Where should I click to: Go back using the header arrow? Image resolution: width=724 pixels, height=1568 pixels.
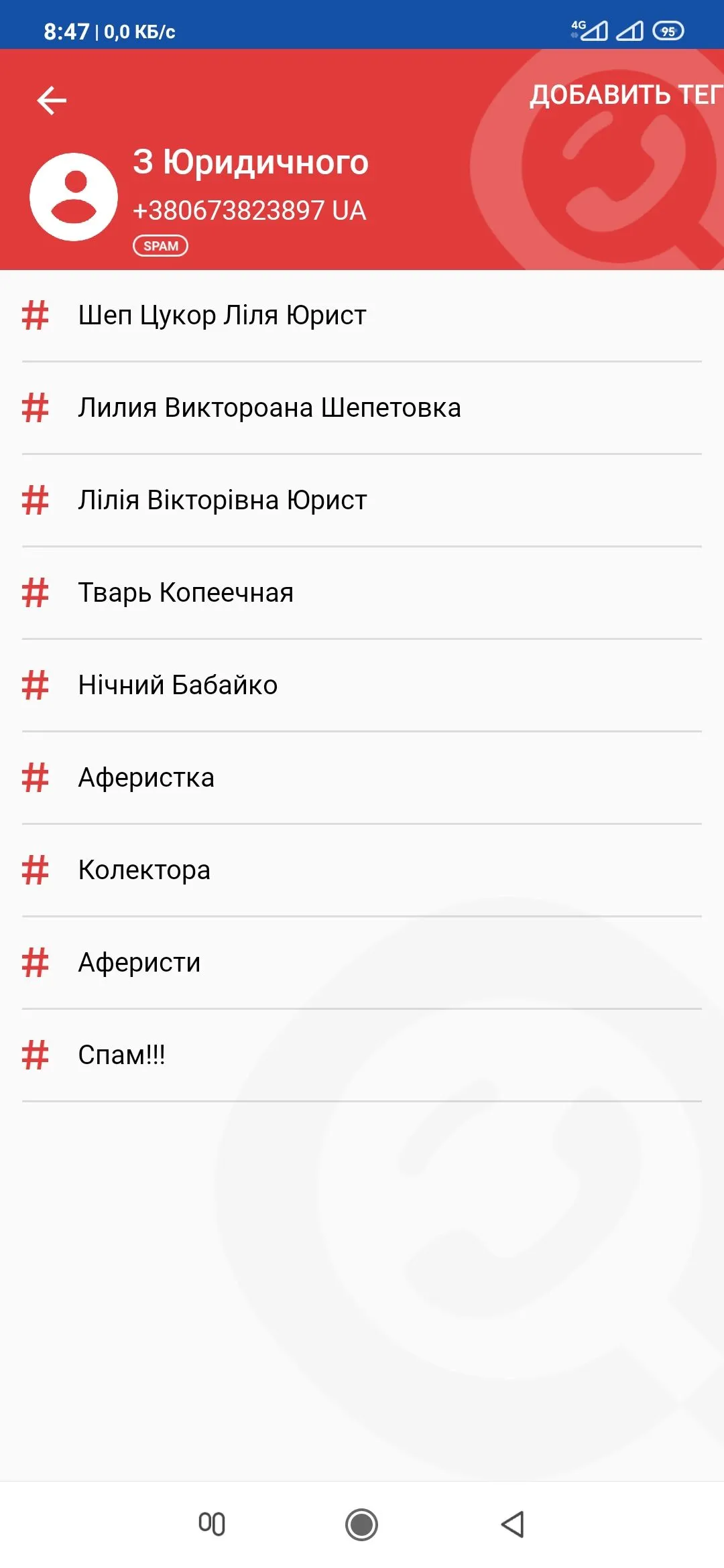[52, 101]
